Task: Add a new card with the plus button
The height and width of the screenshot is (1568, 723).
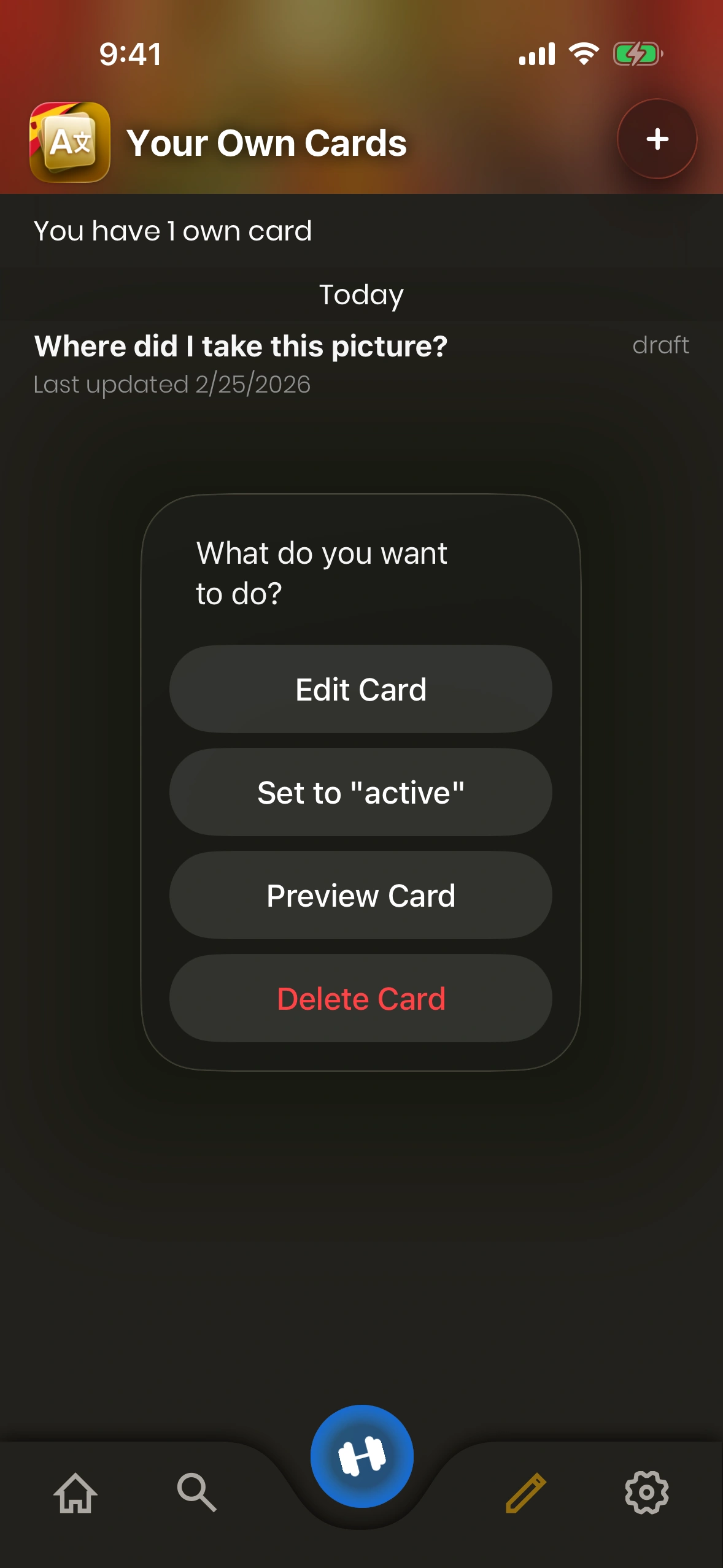Action: (x=657, y=139)
